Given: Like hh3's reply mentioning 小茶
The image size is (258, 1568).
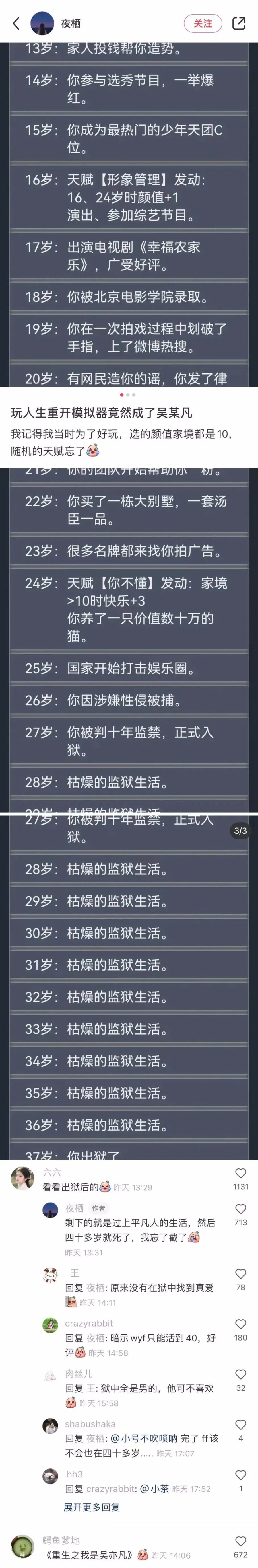Looking at the screenshot, I should 240,1475.
